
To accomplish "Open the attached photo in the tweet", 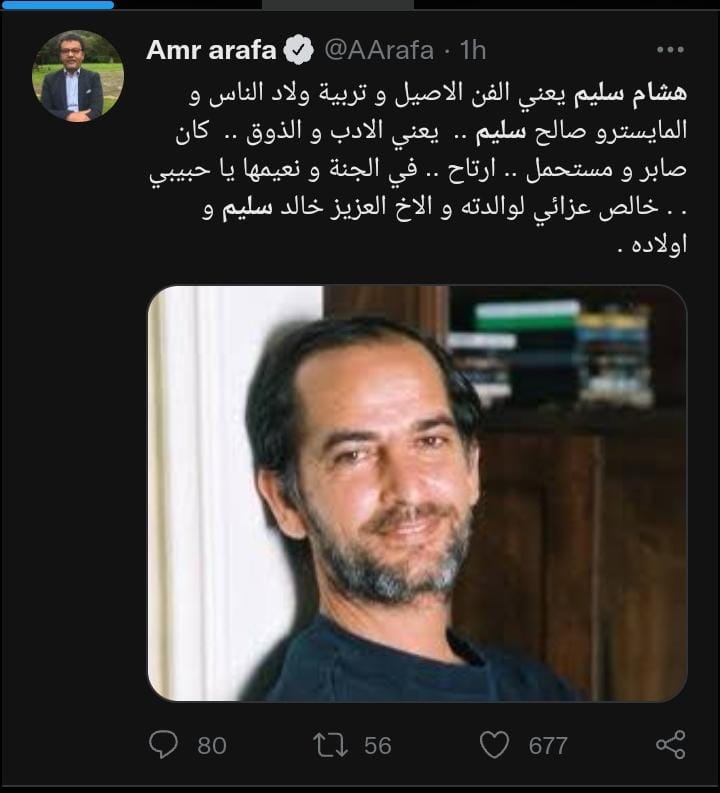I will tap(417, 493).
